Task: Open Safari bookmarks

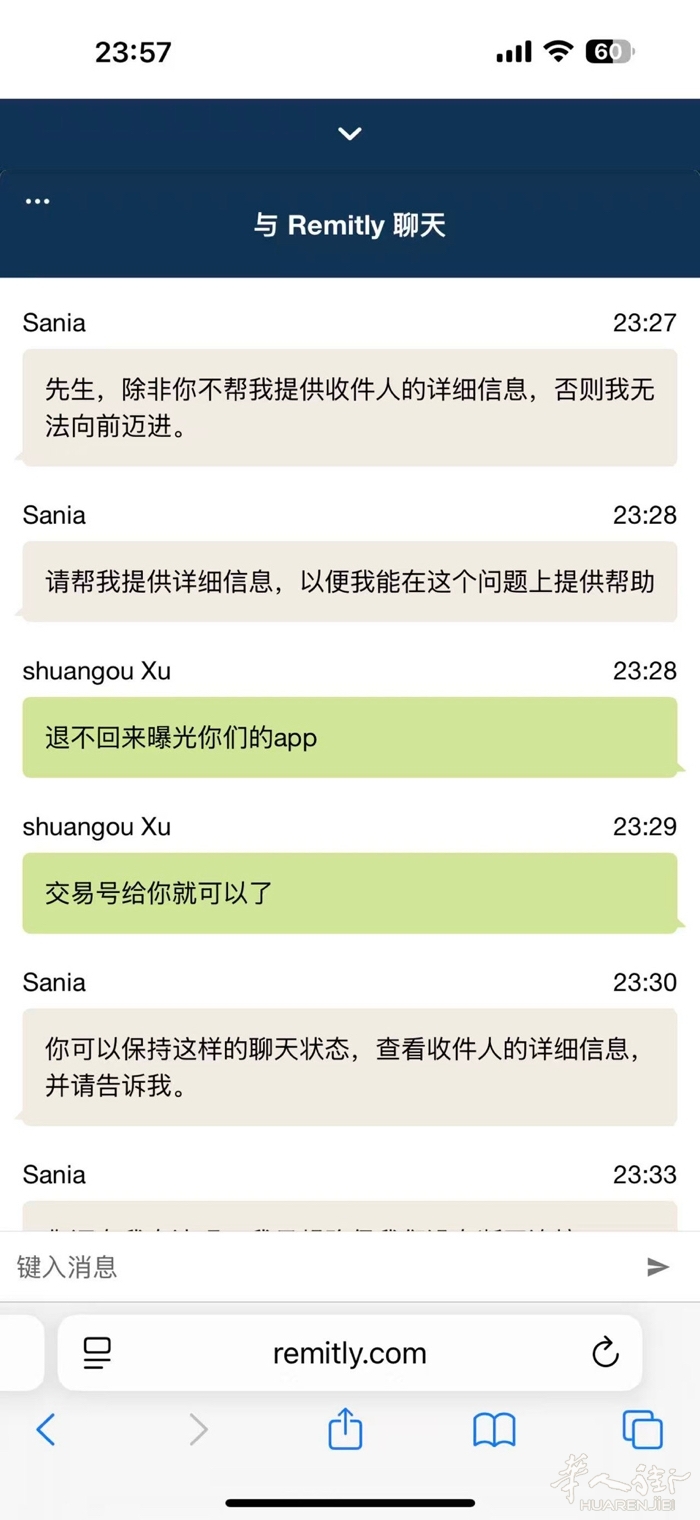Action: [x=494, y=1430]
